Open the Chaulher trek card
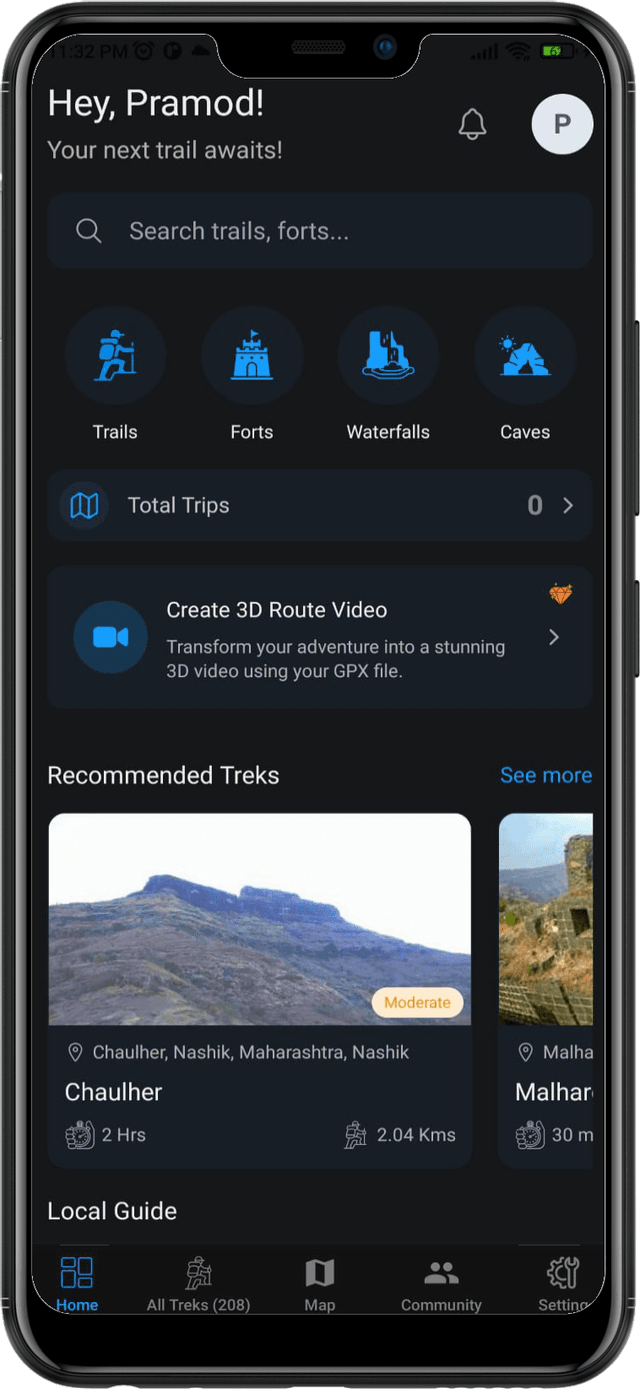 click(260, 990)
